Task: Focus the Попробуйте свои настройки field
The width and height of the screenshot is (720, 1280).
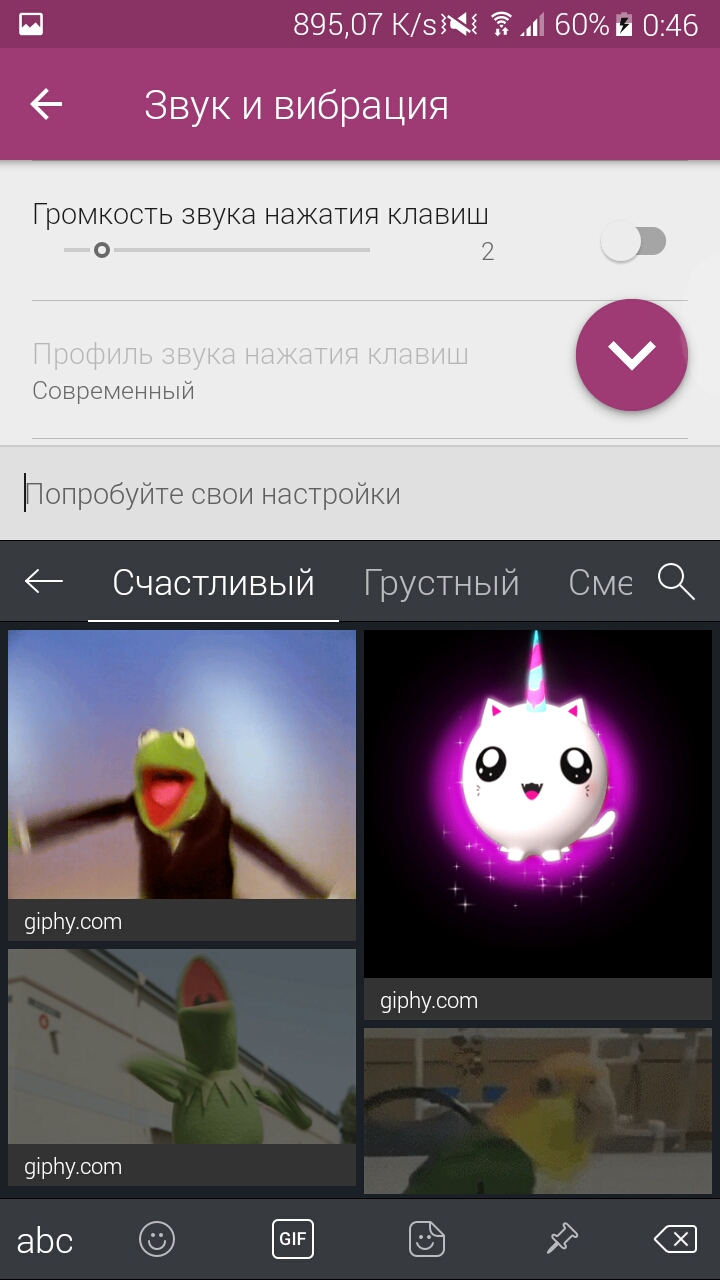Action: pyautogui.click(x=360, y=493)
